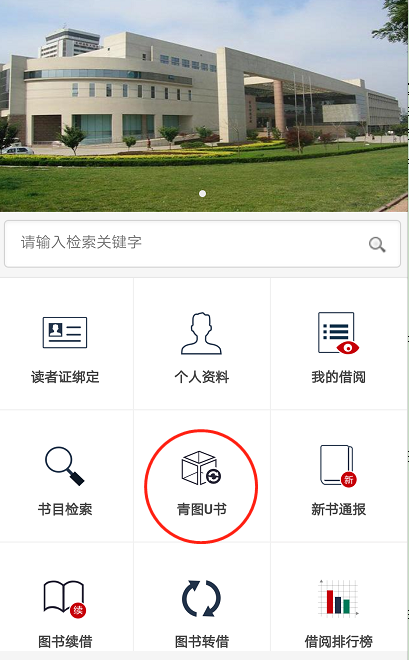Open 图书续借 book renewal
The image size is (409, 660).
65,597
